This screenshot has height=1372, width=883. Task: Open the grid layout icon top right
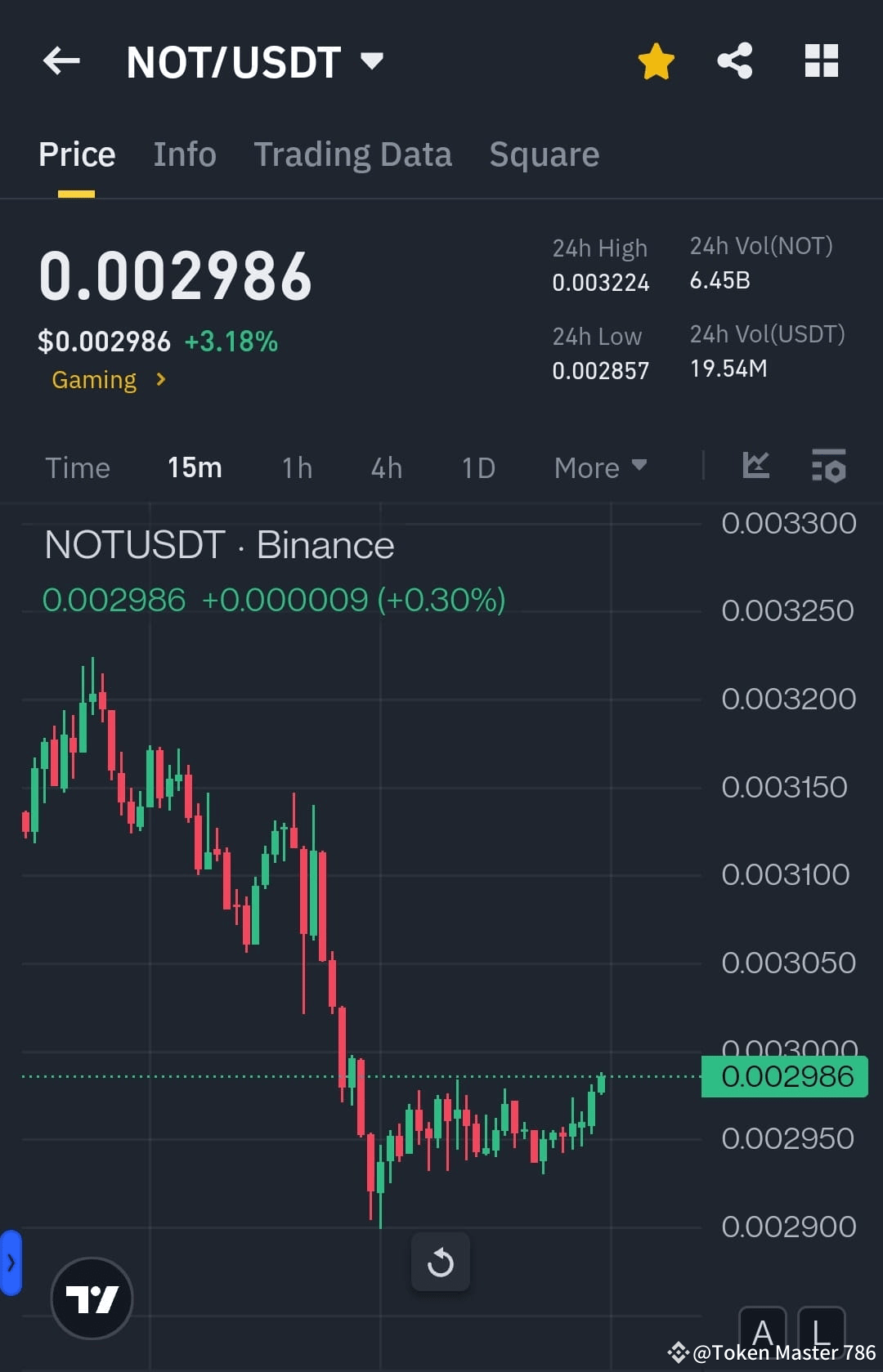pyautogui.click(x=821, y=60)
